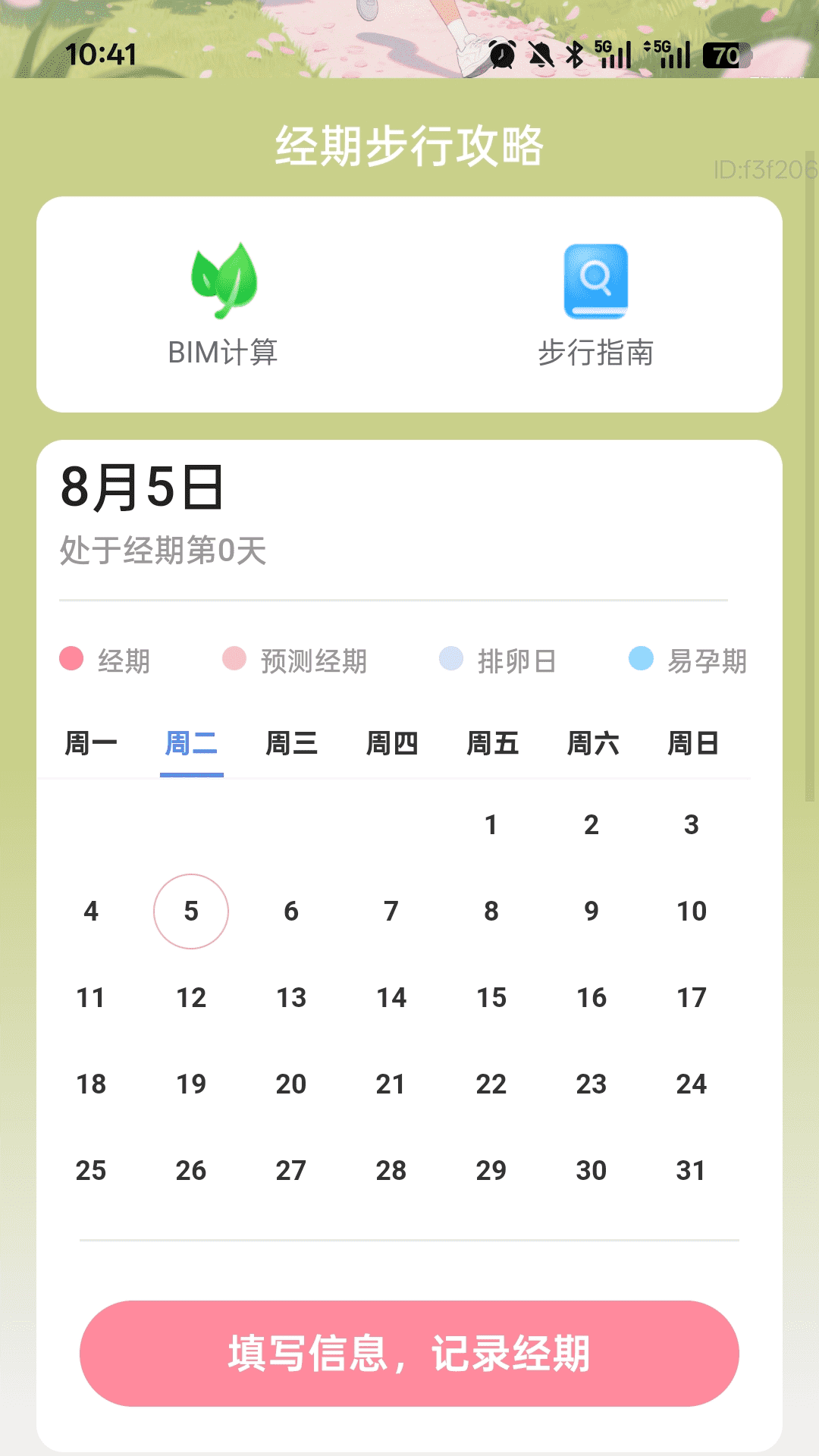Open the 步行指南 walking guide icon
This screenshot has height=1456, width=819.
click(x=596, y=281)
